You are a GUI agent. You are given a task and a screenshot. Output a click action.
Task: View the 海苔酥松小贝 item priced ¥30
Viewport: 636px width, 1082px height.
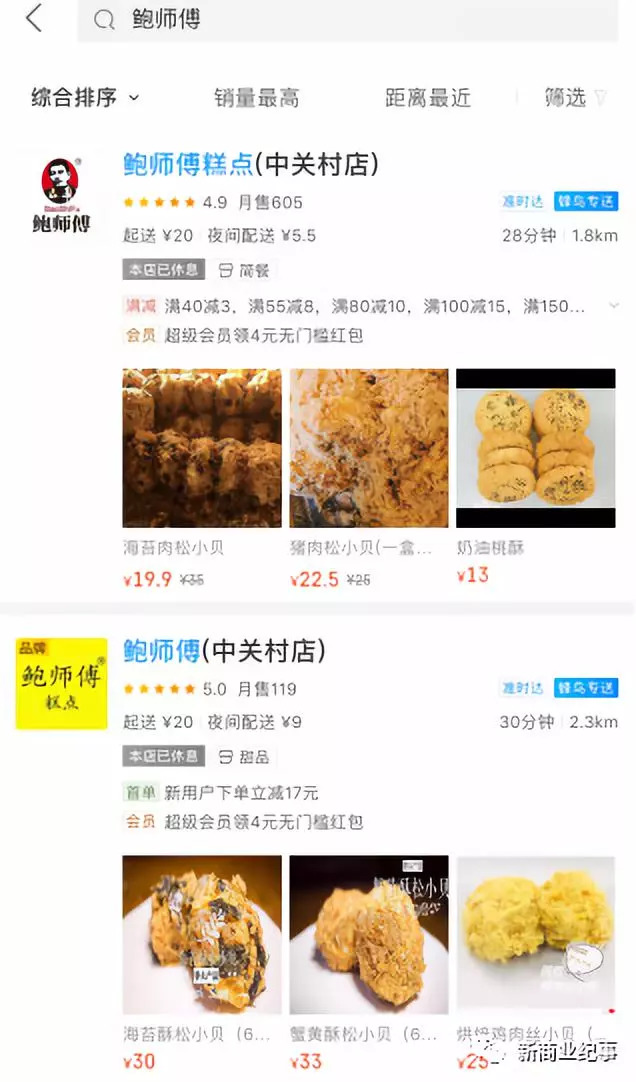click(202, 935)
